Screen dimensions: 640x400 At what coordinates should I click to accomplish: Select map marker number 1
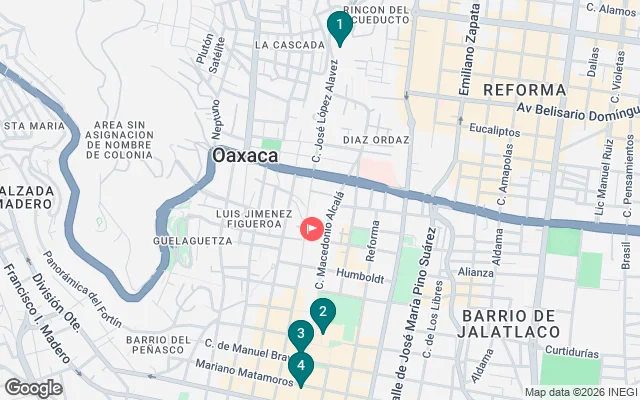340,24
